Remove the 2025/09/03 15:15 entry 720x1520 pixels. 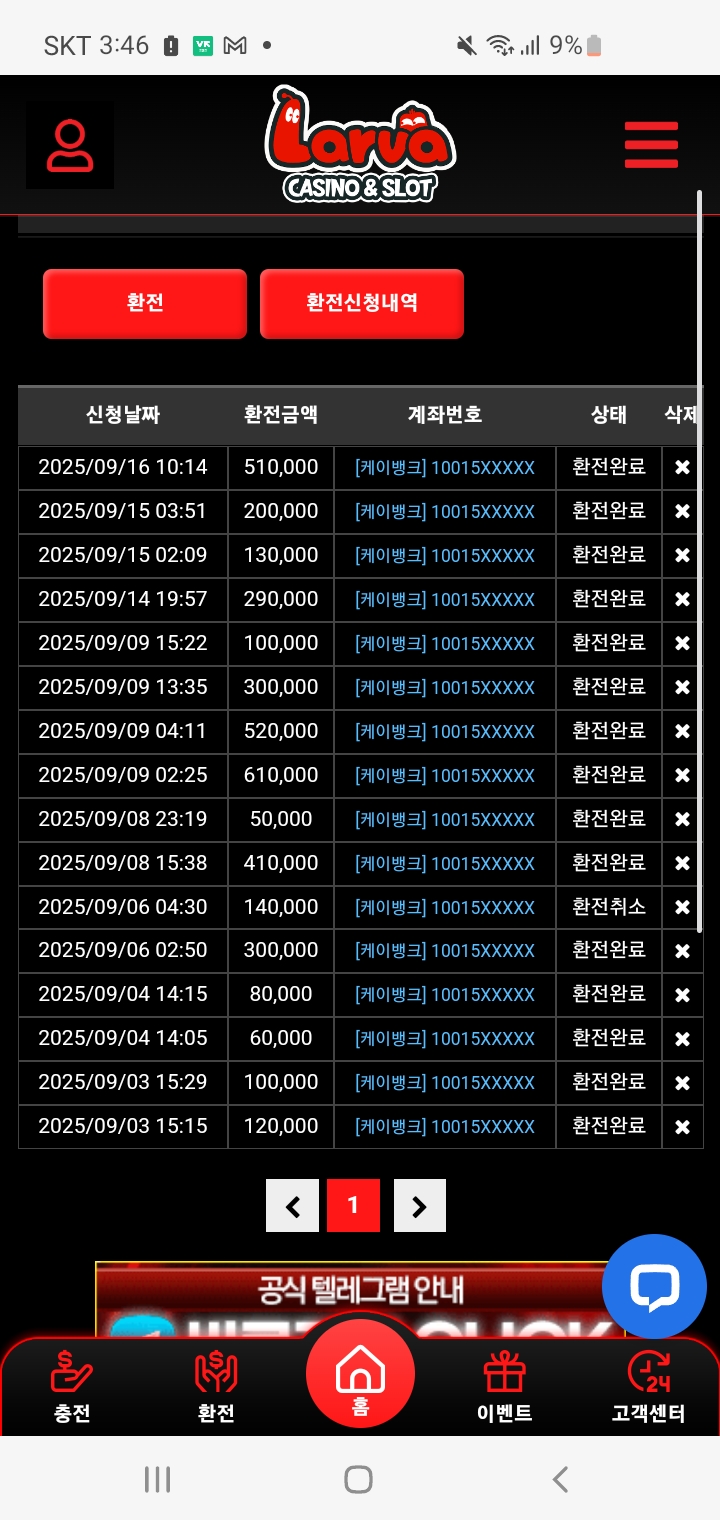(682, 1127)
